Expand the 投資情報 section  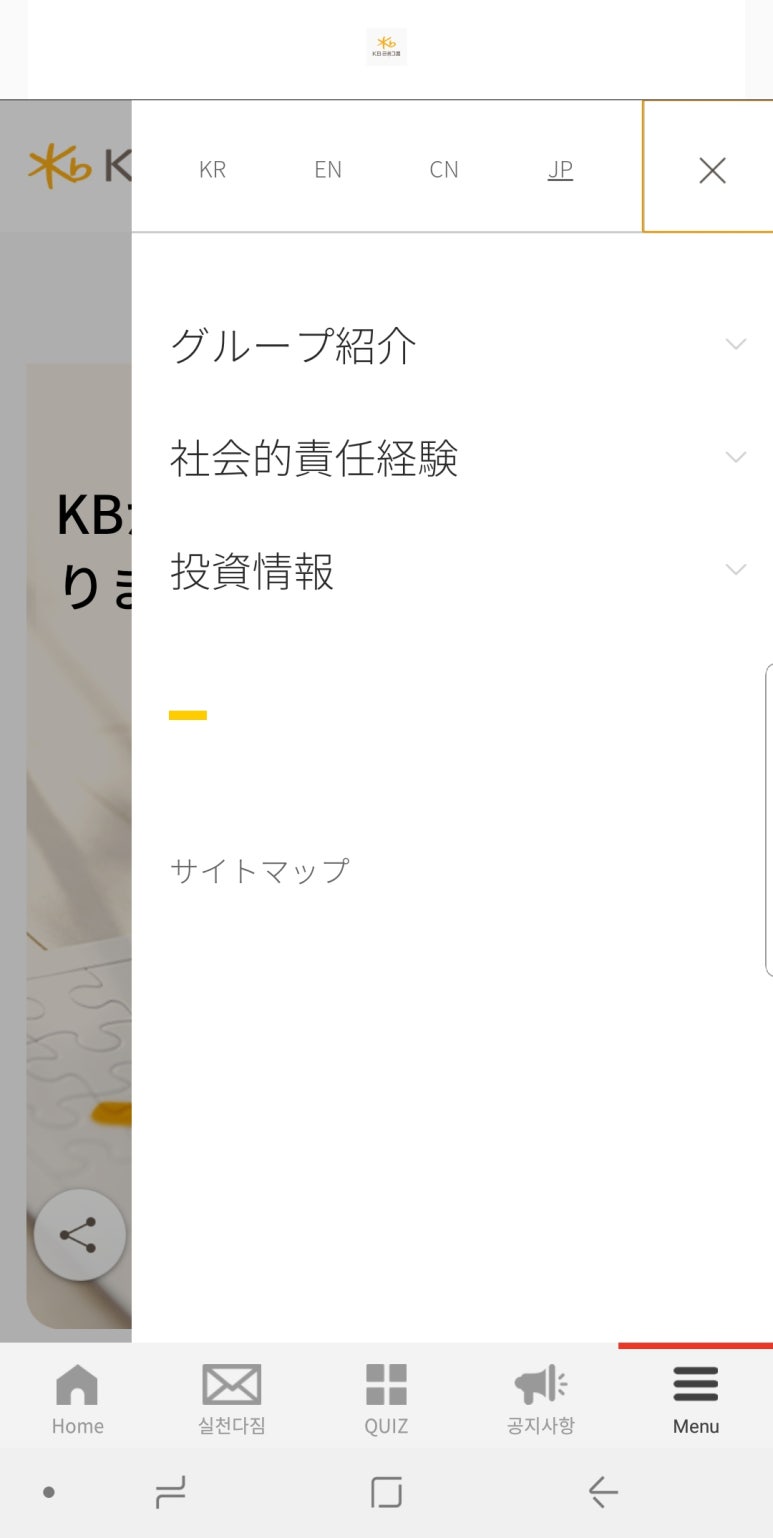coord(459,571)
